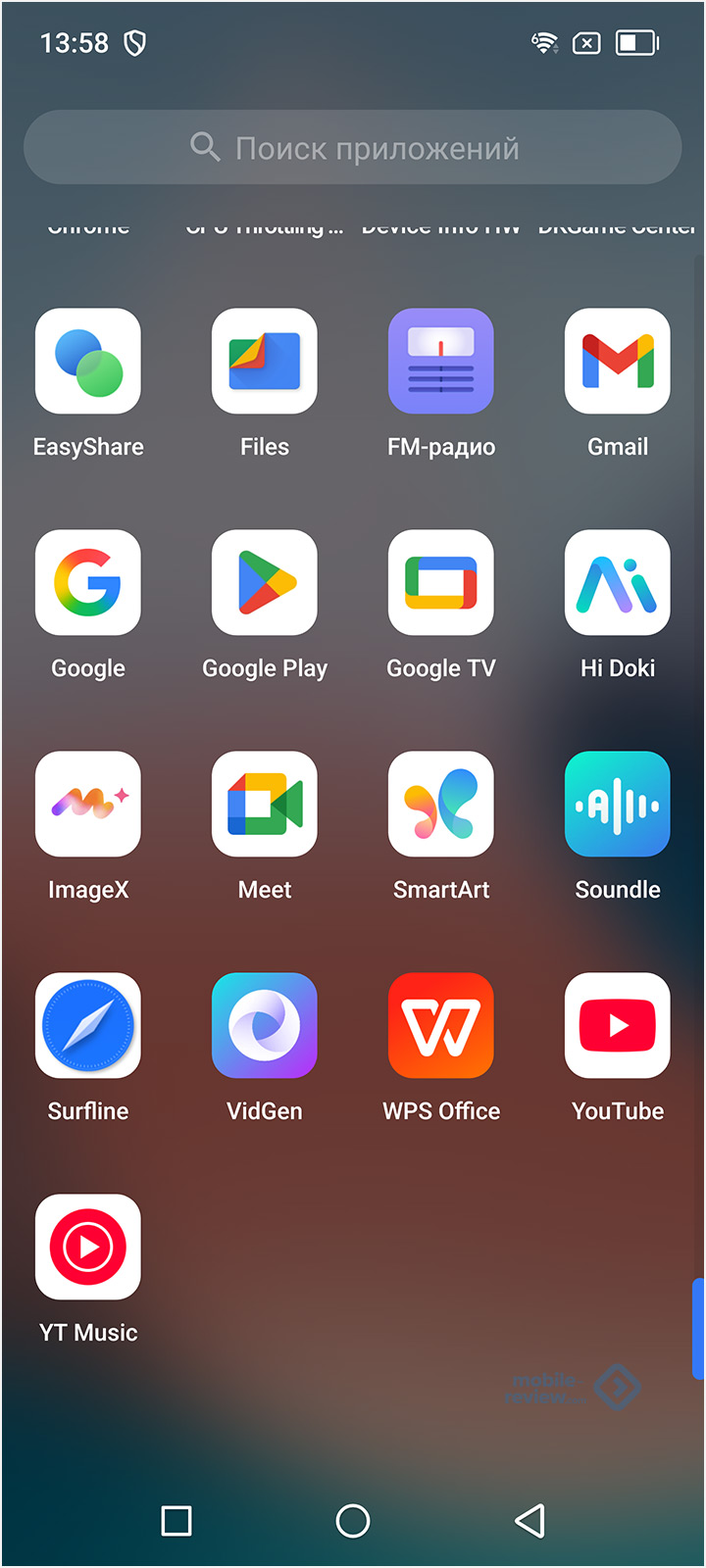The image size is (706, 1568).
Task: Launch YT Music
Action: (x=88, y=1248)
